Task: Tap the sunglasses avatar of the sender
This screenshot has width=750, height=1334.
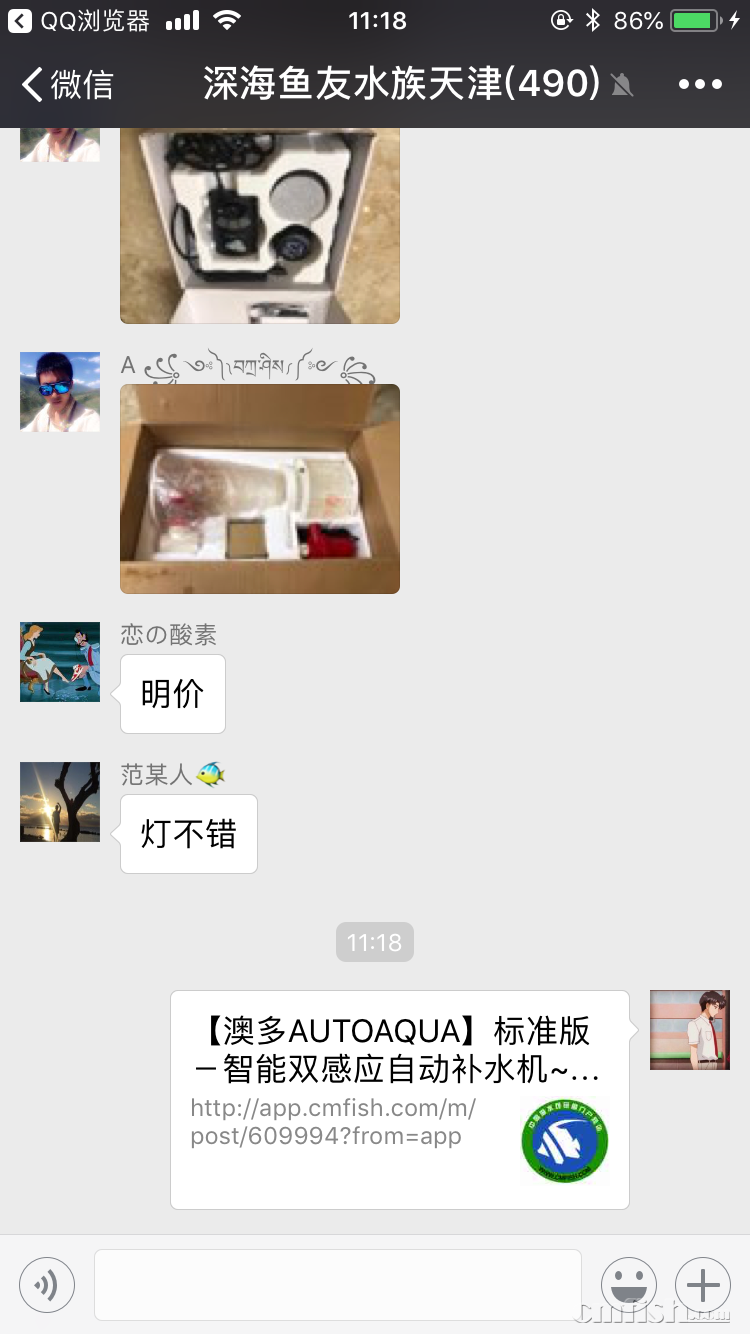Action: click(60, 392)
